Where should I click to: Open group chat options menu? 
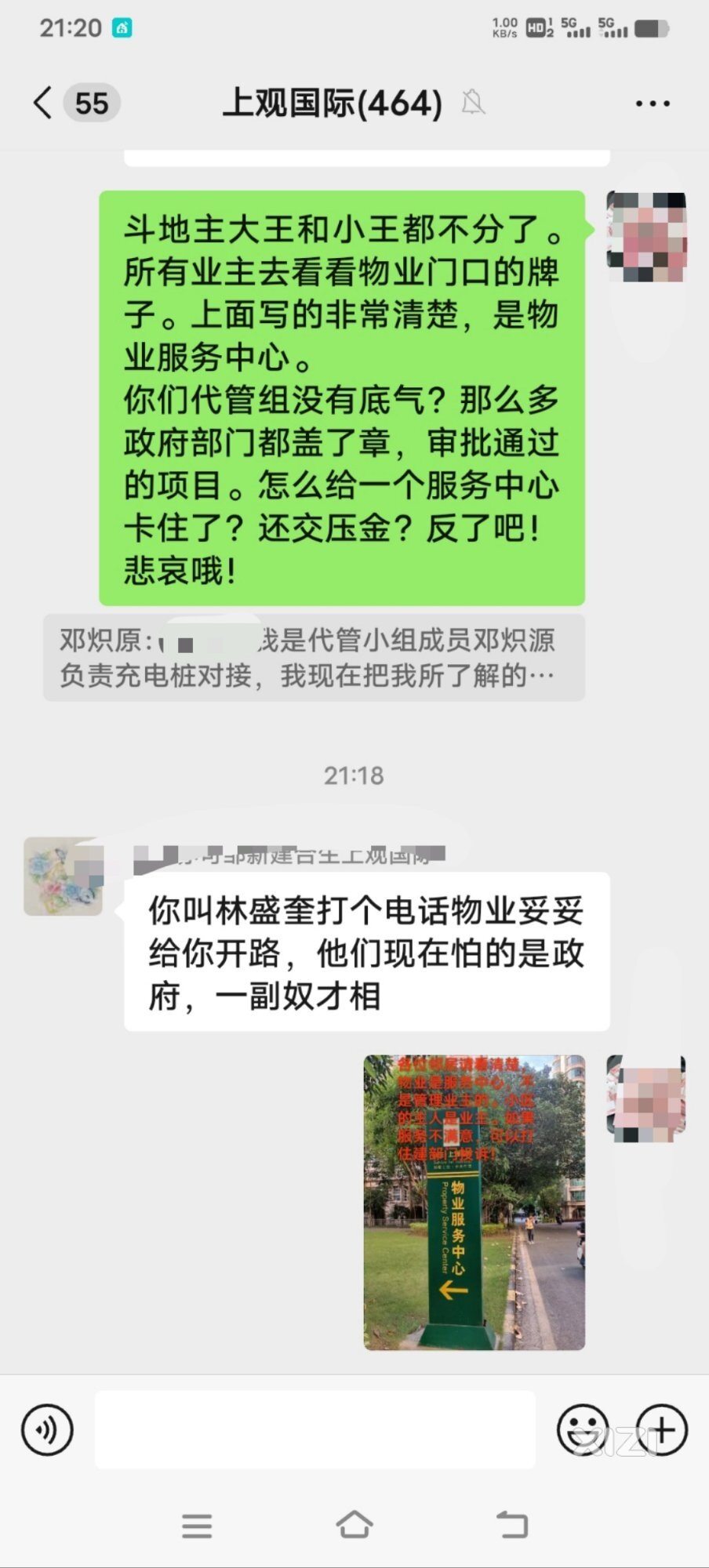[653, 103]
